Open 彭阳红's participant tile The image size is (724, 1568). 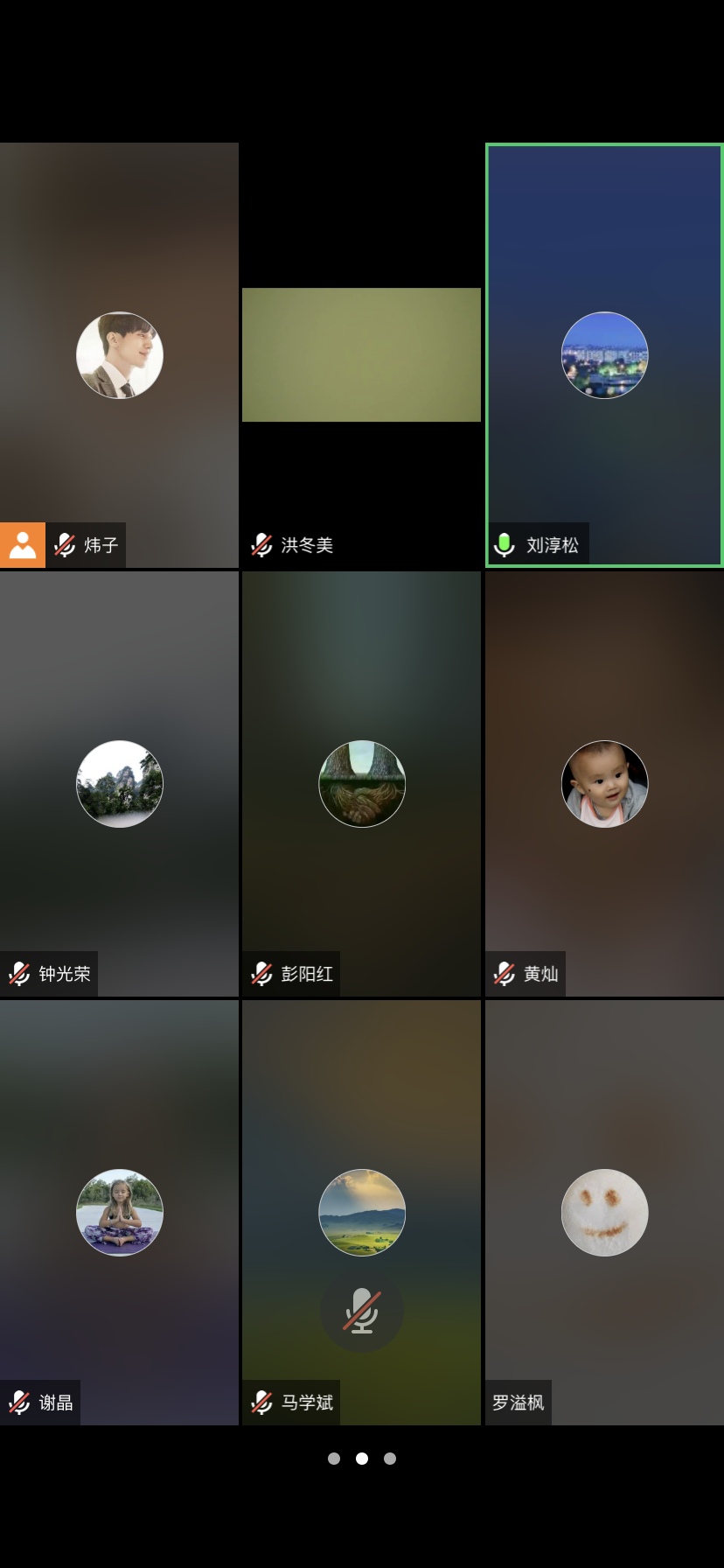click(x=361, y=783)
